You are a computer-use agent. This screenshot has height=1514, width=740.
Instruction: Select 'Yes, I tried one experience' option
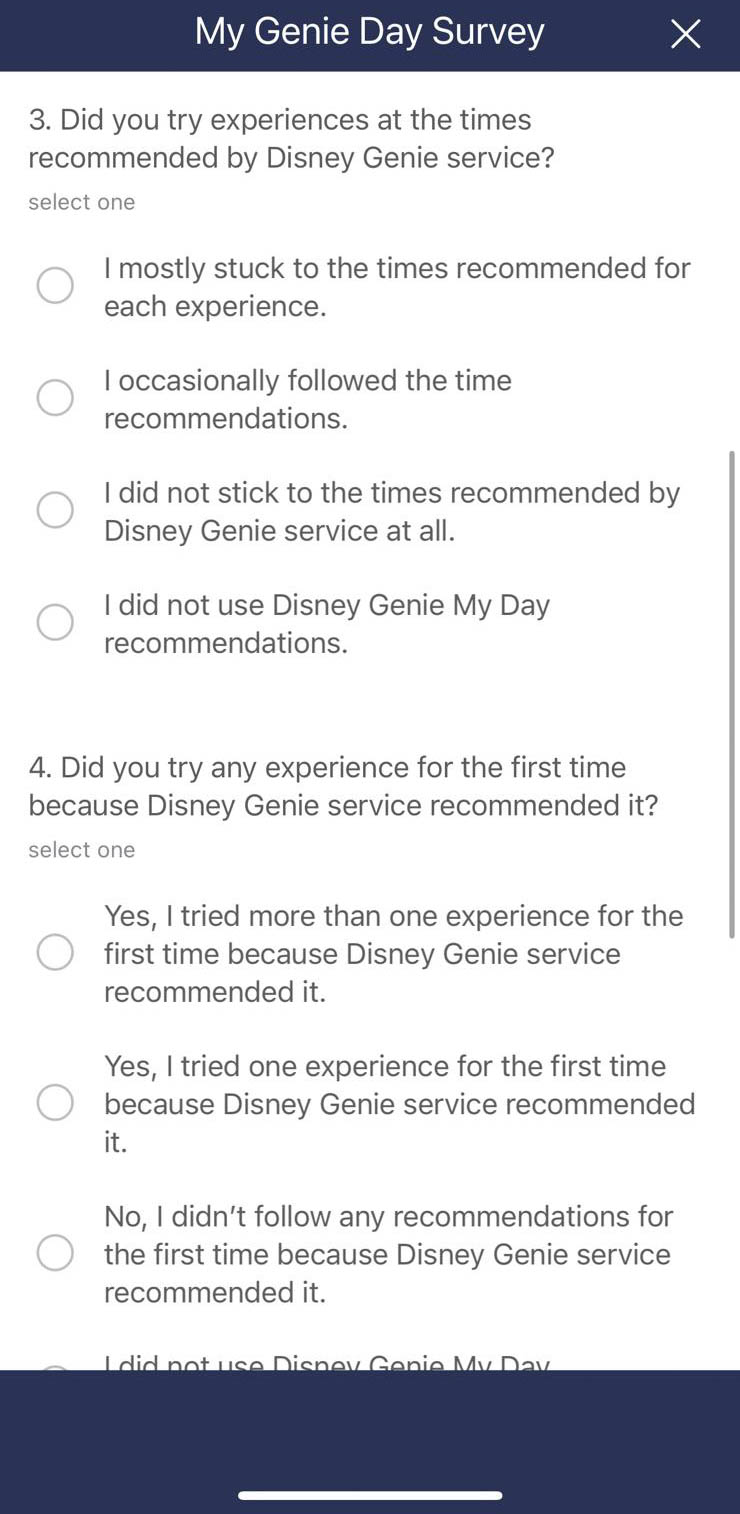(55, 1103)
